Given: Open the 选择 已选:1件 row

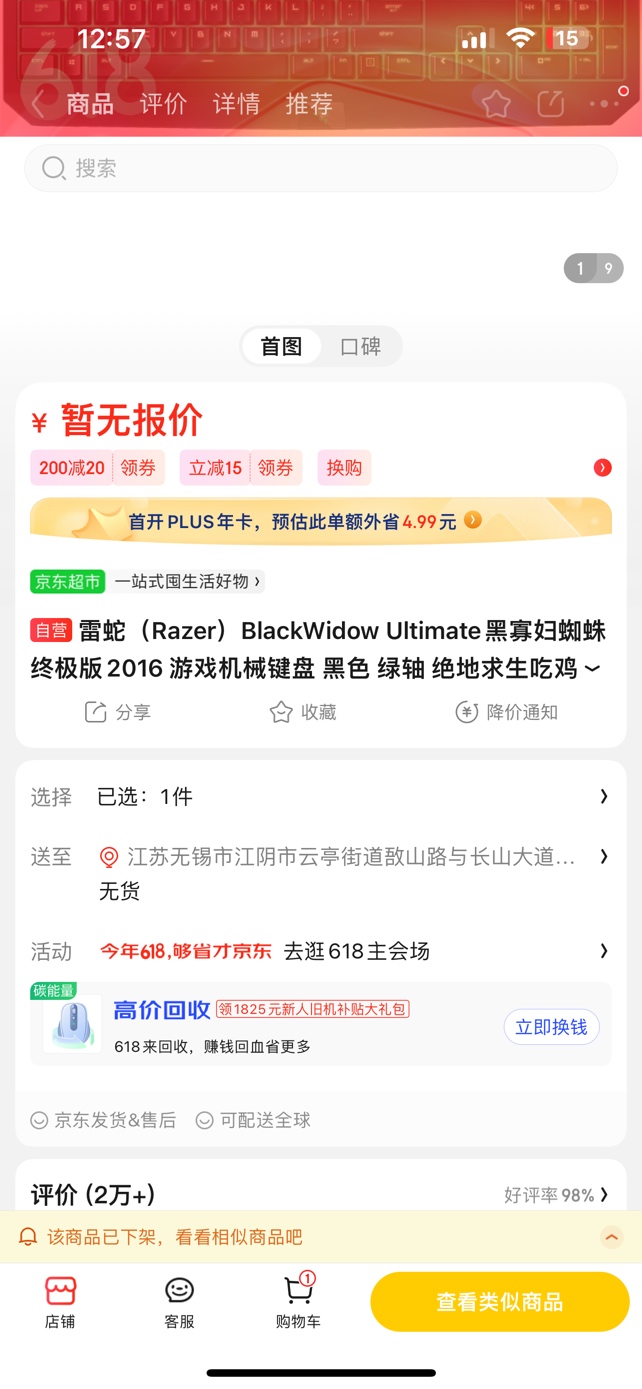Looking at the screenshot, I should pyautogui.click(x=320, y=797).
